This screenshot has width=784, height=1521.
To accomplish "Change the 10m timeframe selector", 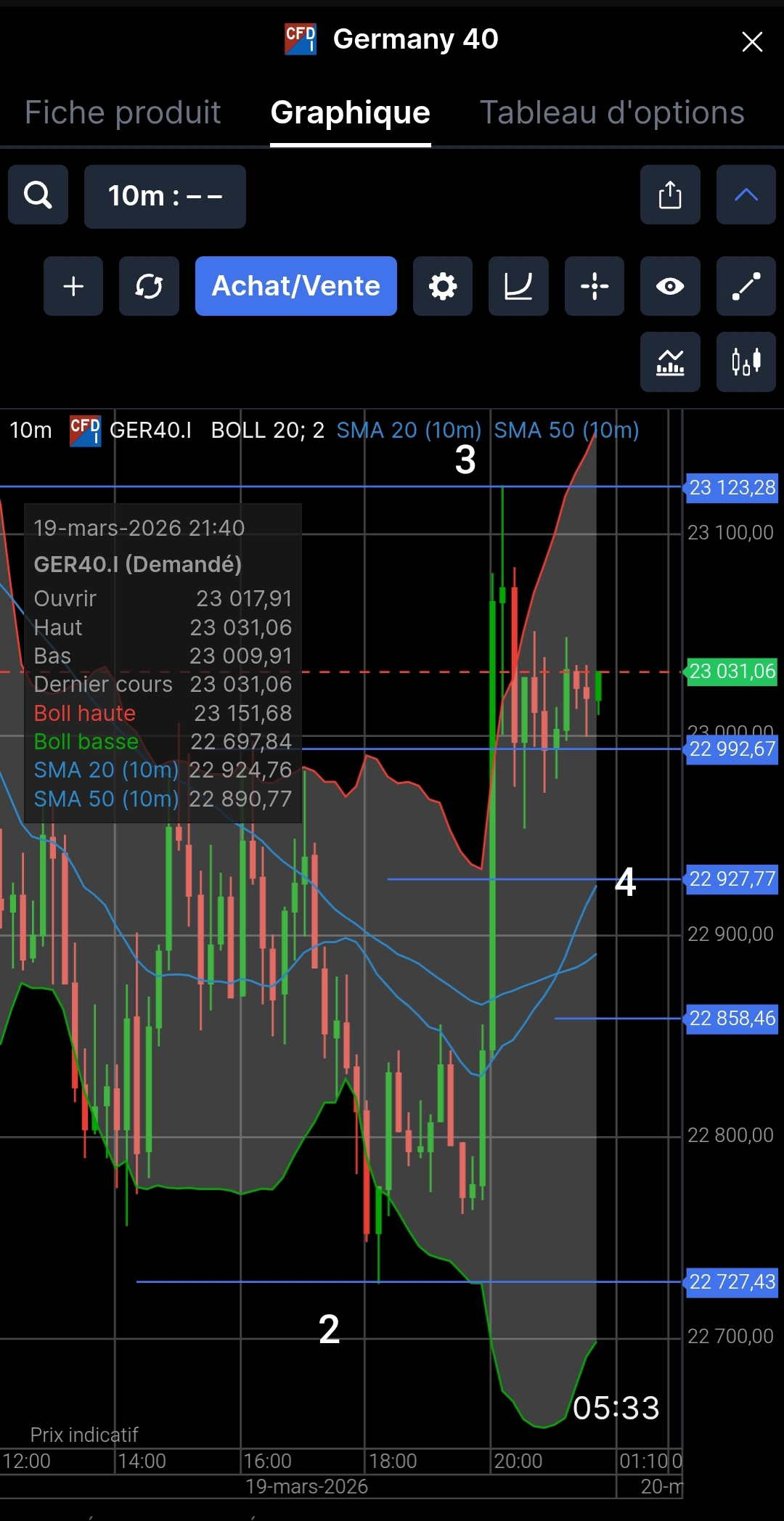I will tap(165, 196).
